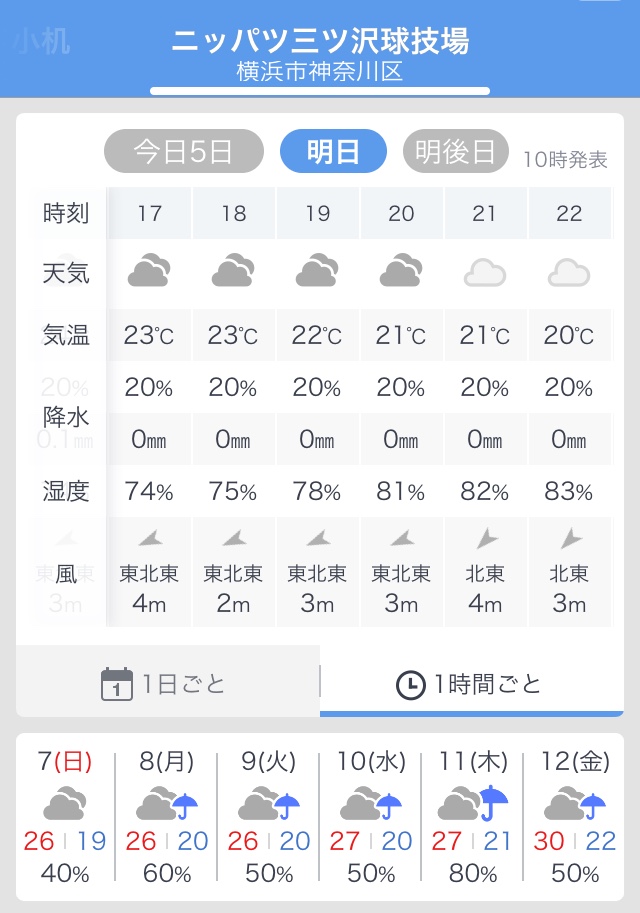Open the 11(木) rainy day forecast
This screenshot has width=640, height=913.
pos(473,816)
